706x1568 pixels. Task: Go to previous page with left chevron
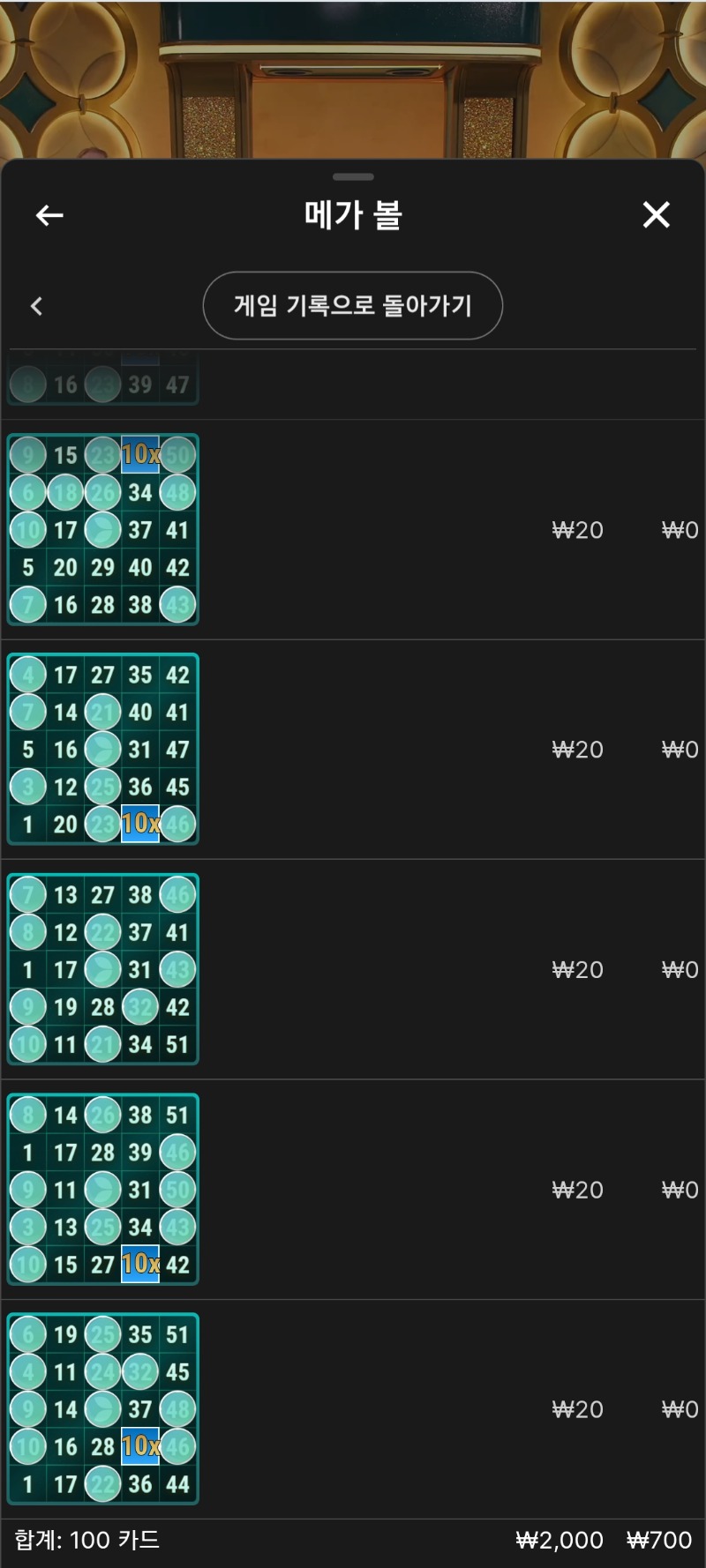pos(36,306)
